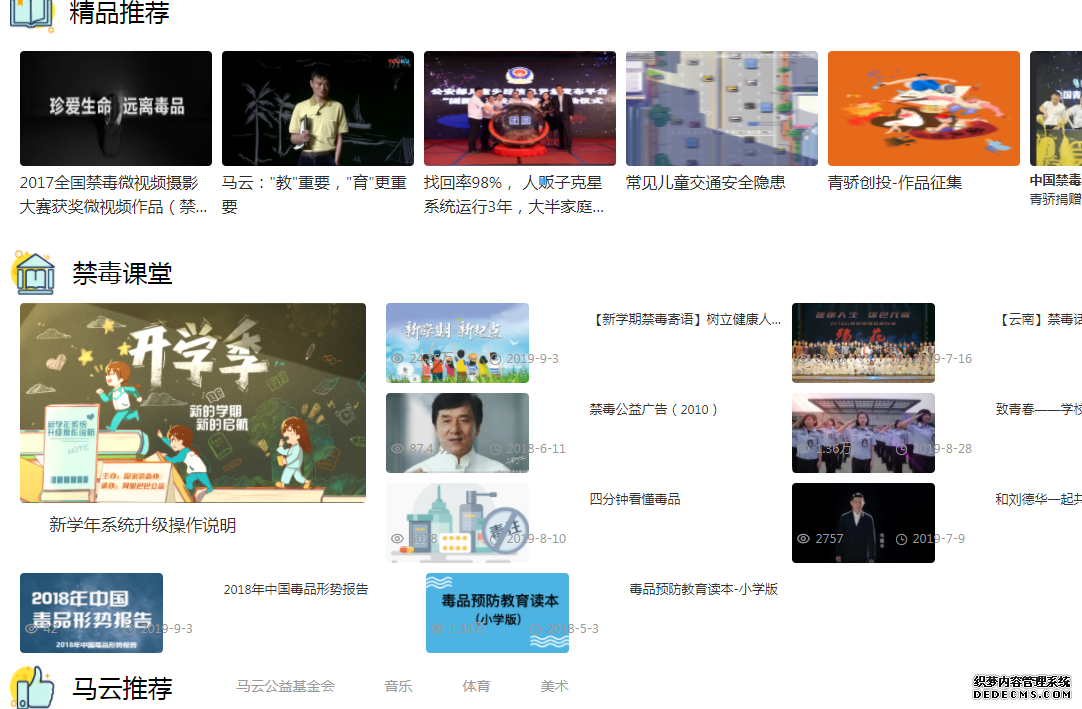This screenshot has height=709, width=1082.
Task: Open the 找回率98% 人贩子克星 video
Action: tap(520, 108)
